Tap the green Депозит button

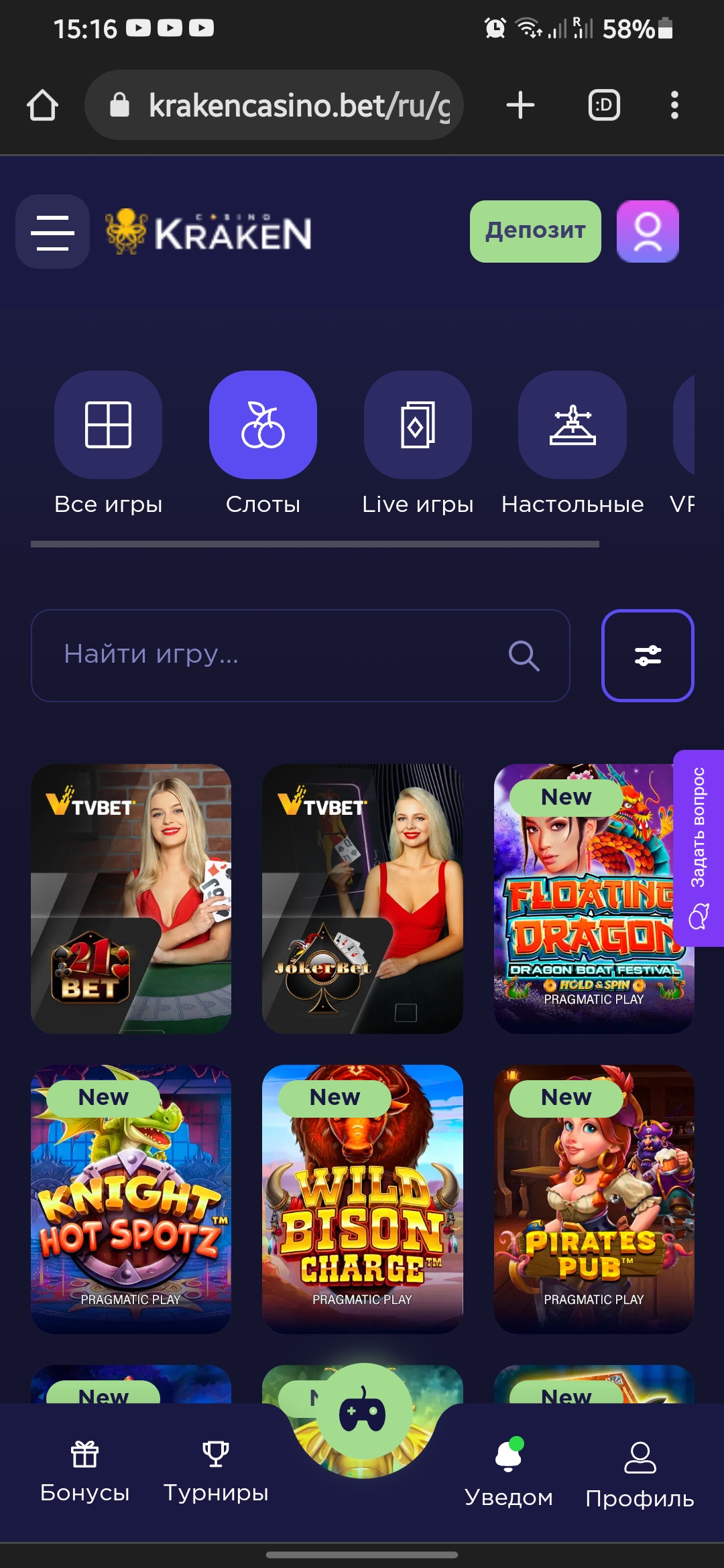[535, 231]
